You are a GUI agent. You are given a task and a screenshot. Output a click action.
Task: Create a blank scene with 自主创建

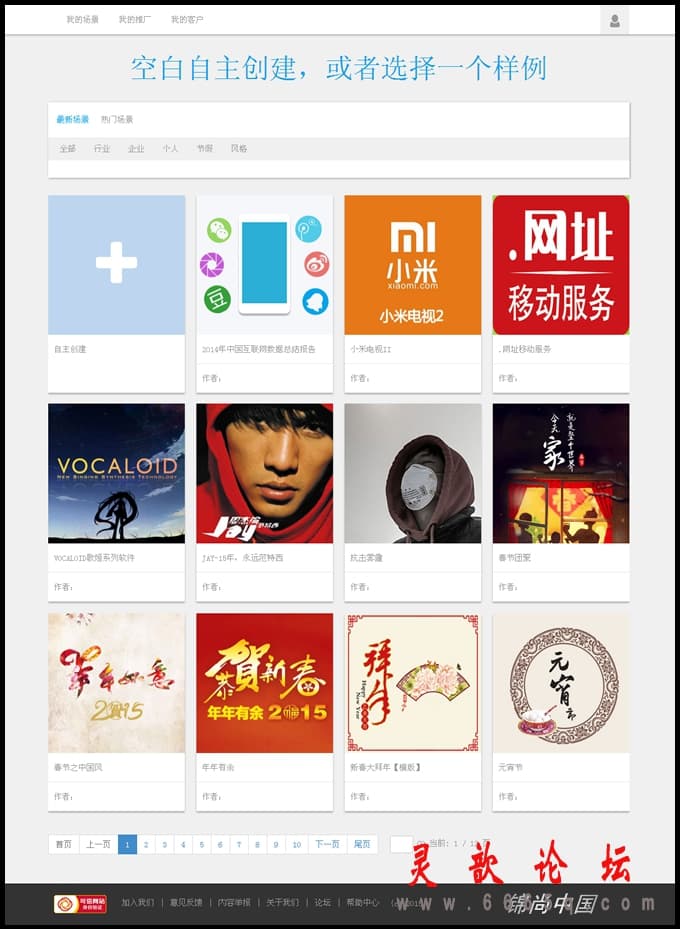116,264
